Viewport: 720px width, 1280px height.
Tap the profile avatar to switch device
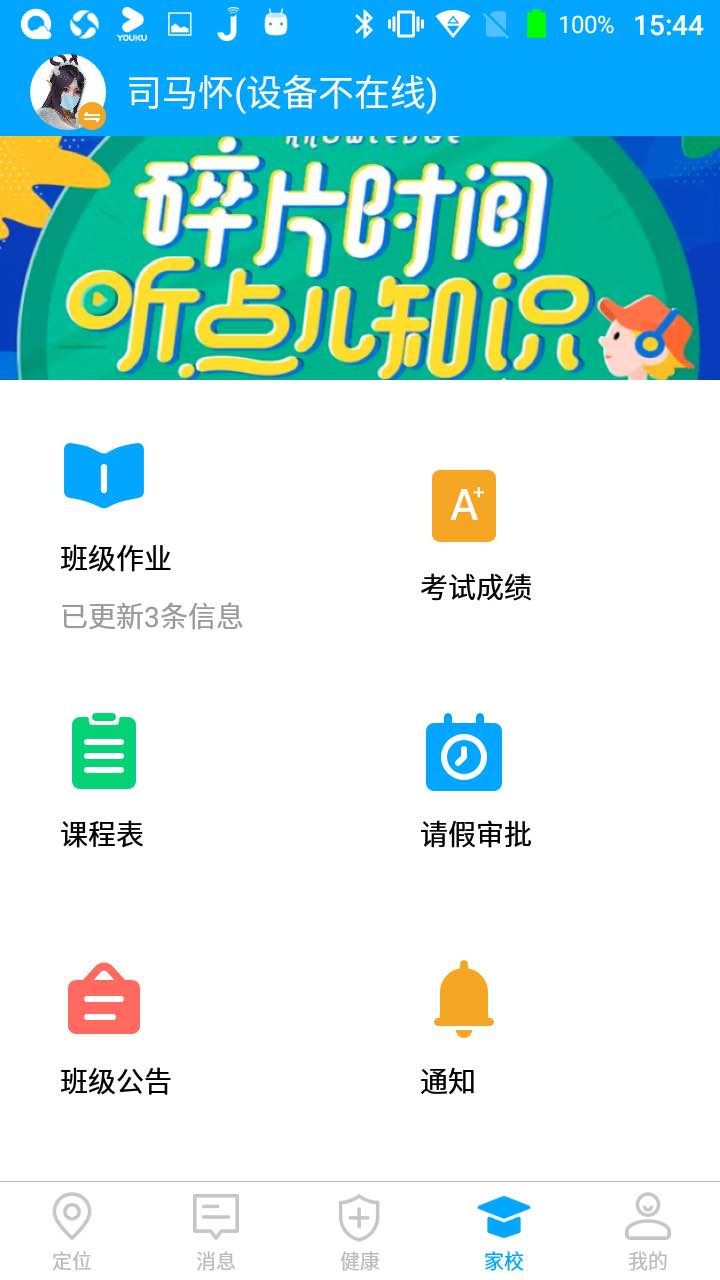point(68,93)
